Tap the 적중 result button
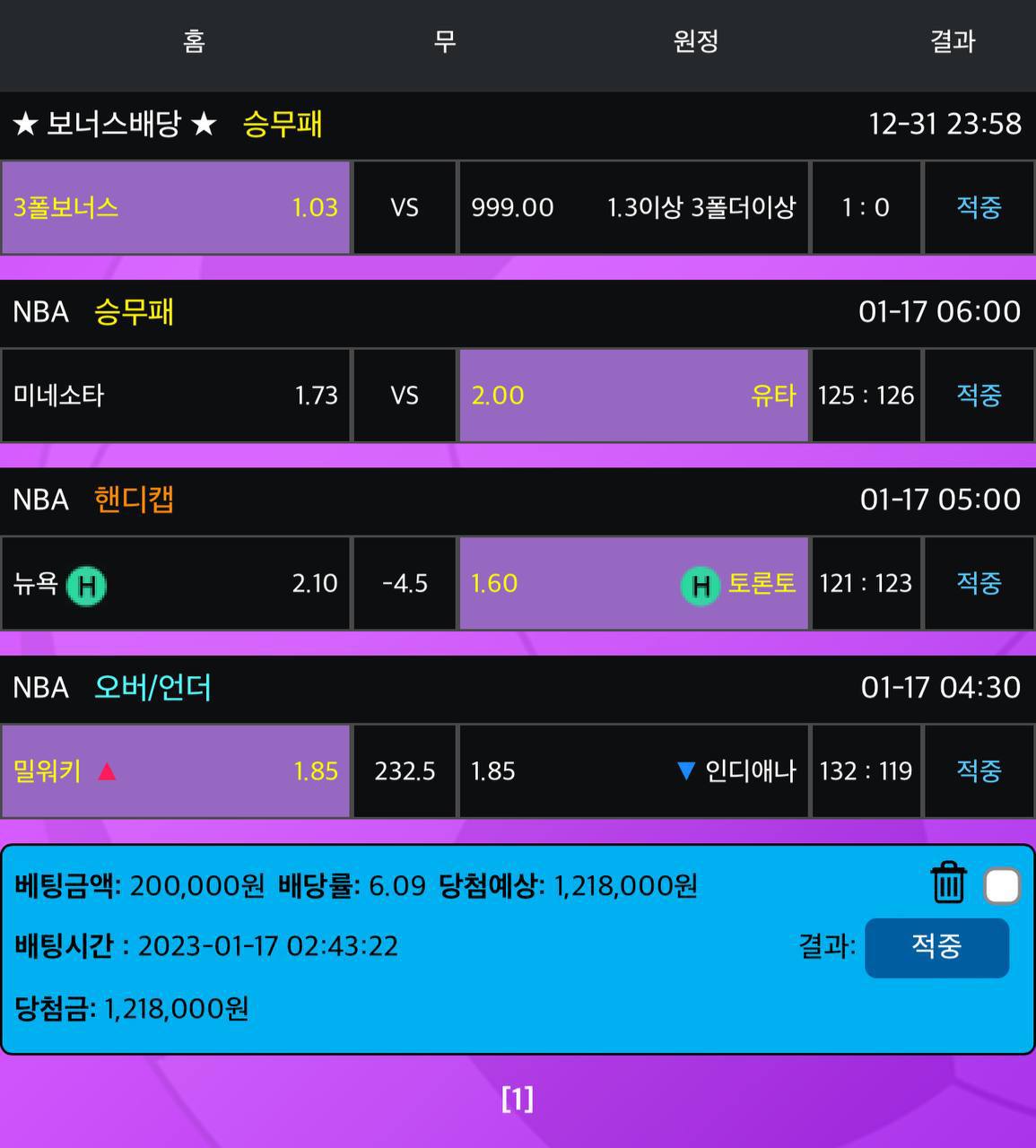This screenshot has width=1036, height=1148. 936,946
